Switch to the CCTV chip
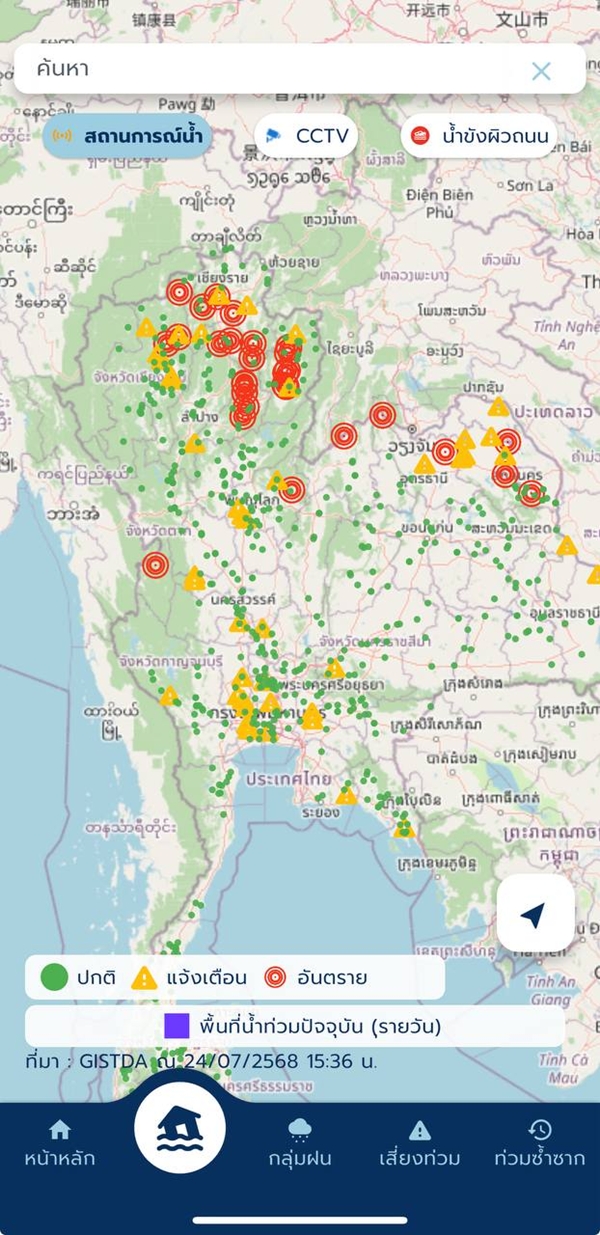600x1235 pixels. click(x=307, y=136)
